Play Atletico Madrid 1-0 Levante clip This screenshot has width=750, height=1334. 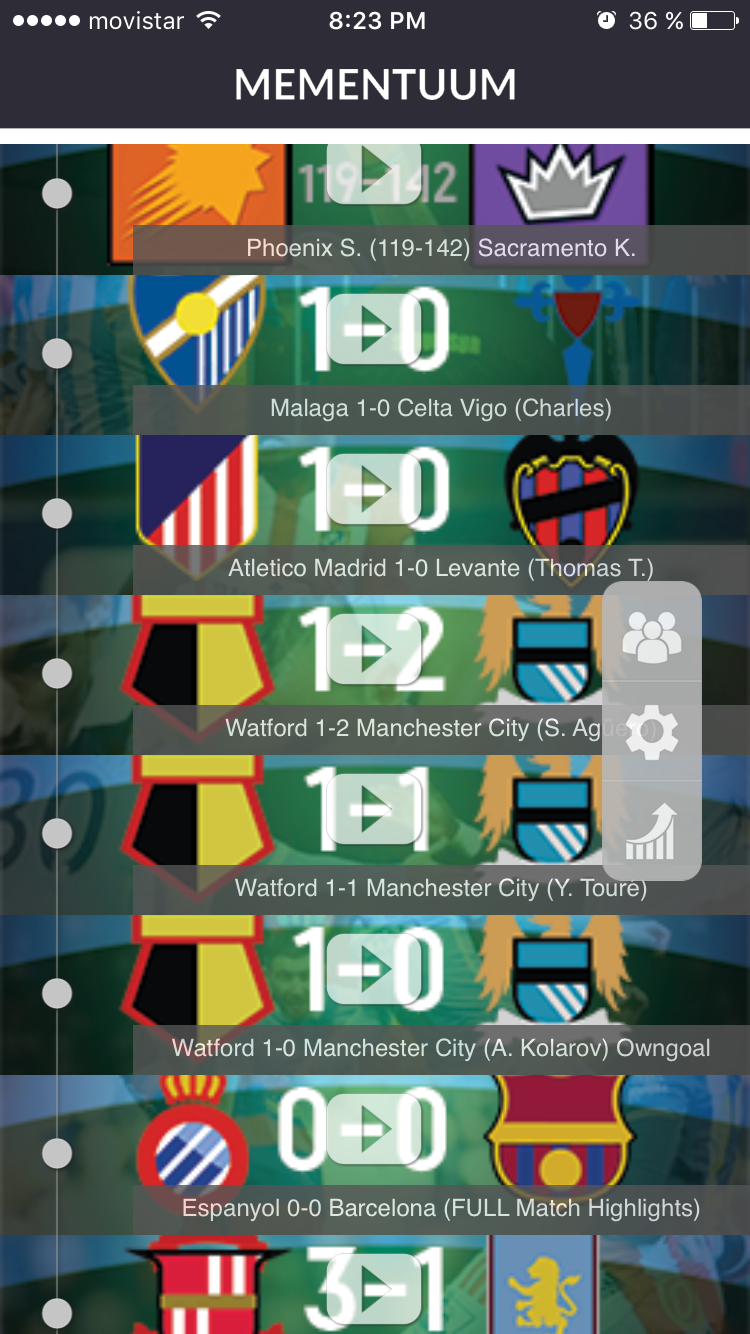[373, 489]
